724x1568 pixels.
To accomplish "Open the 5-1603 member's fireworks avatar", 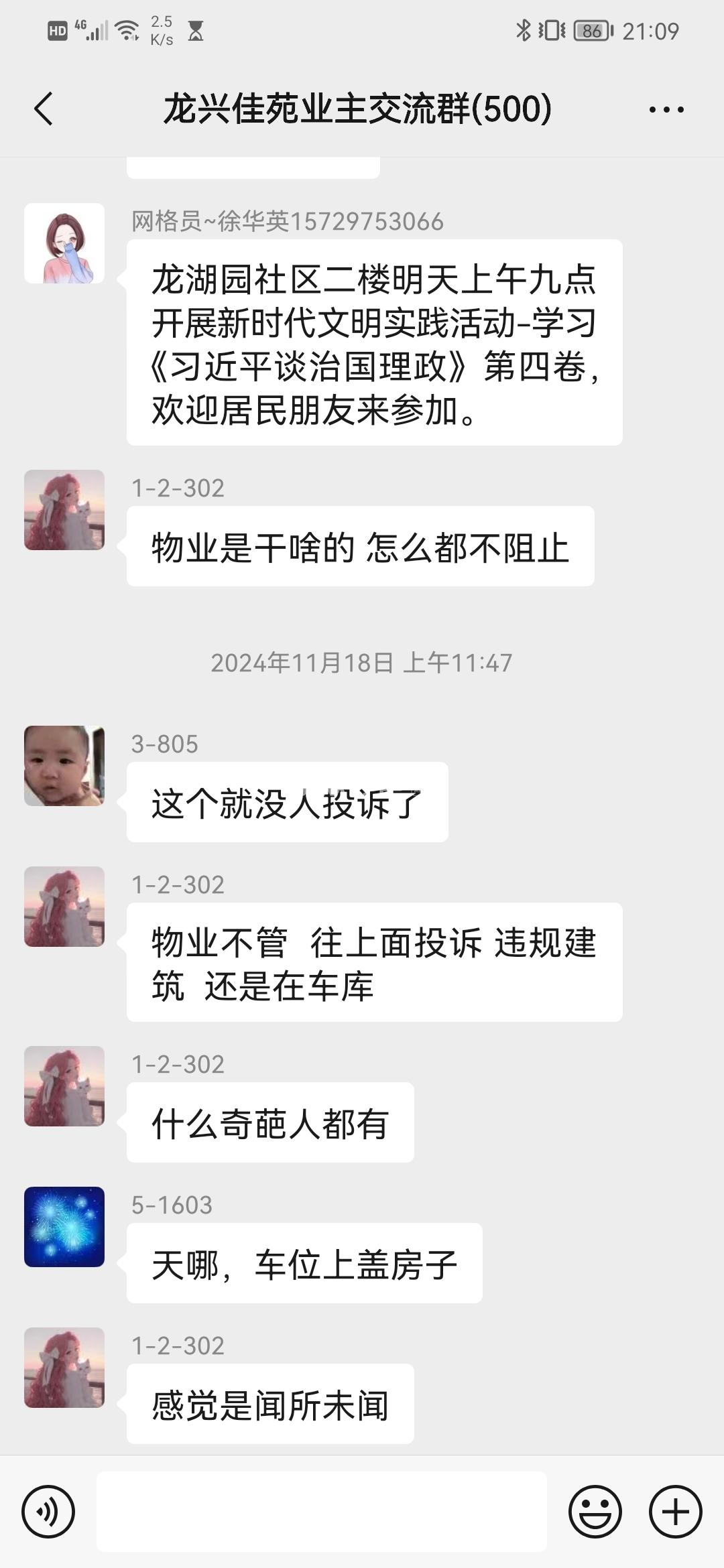I will click(x=64, y=1227).
